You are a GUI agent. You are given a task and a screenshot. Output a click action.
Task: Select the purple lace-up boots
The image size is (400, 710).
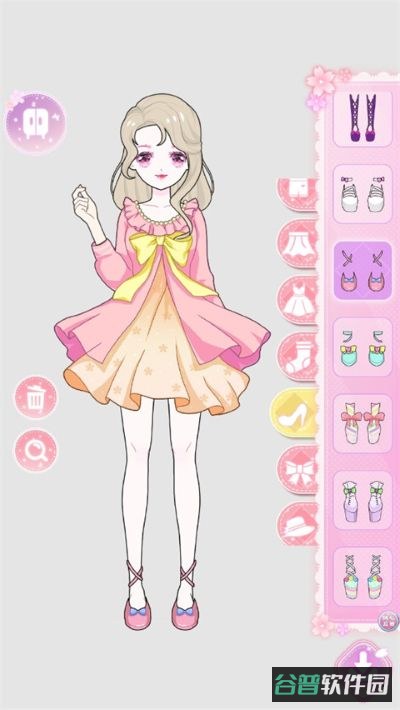(x=363, y=117)
